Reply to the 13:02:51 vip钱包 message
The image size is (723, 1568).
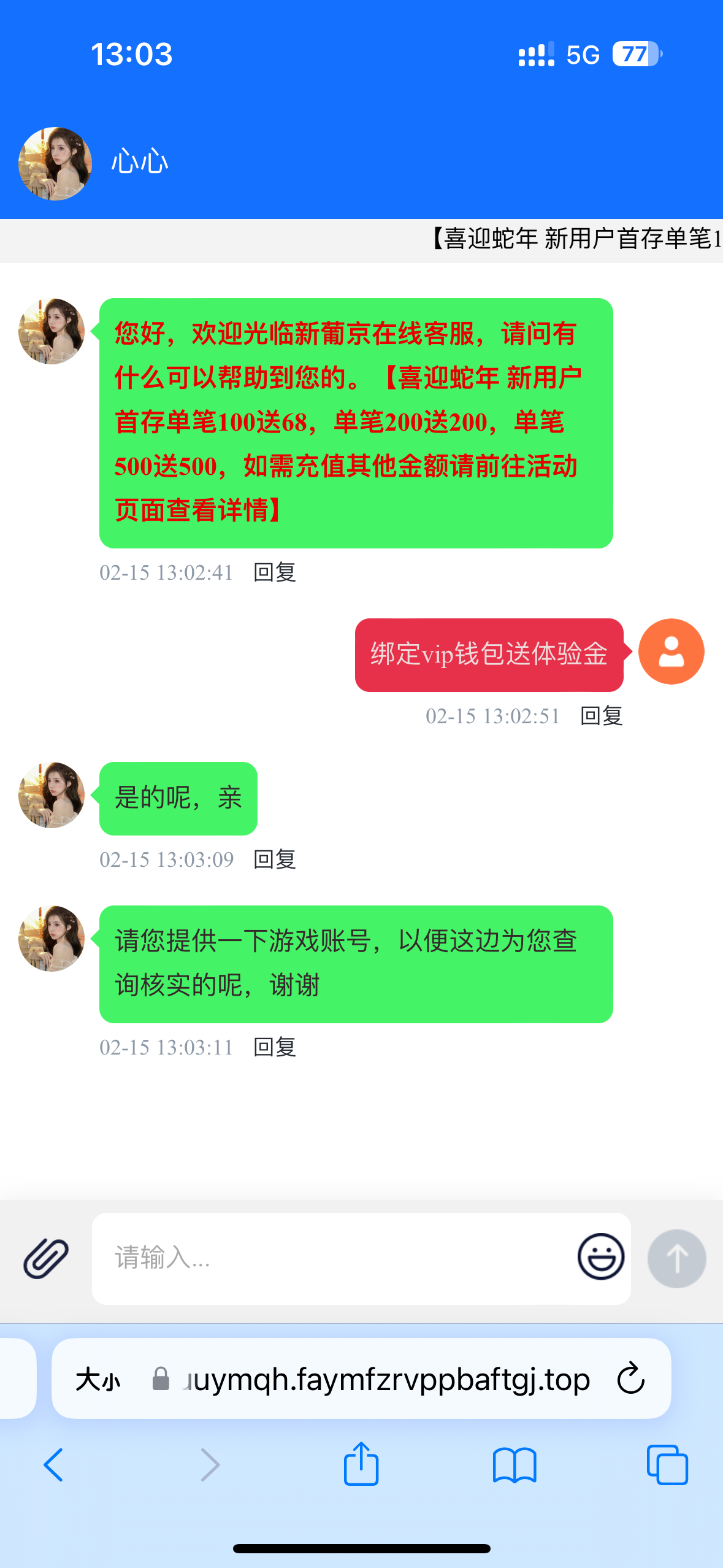601,716
